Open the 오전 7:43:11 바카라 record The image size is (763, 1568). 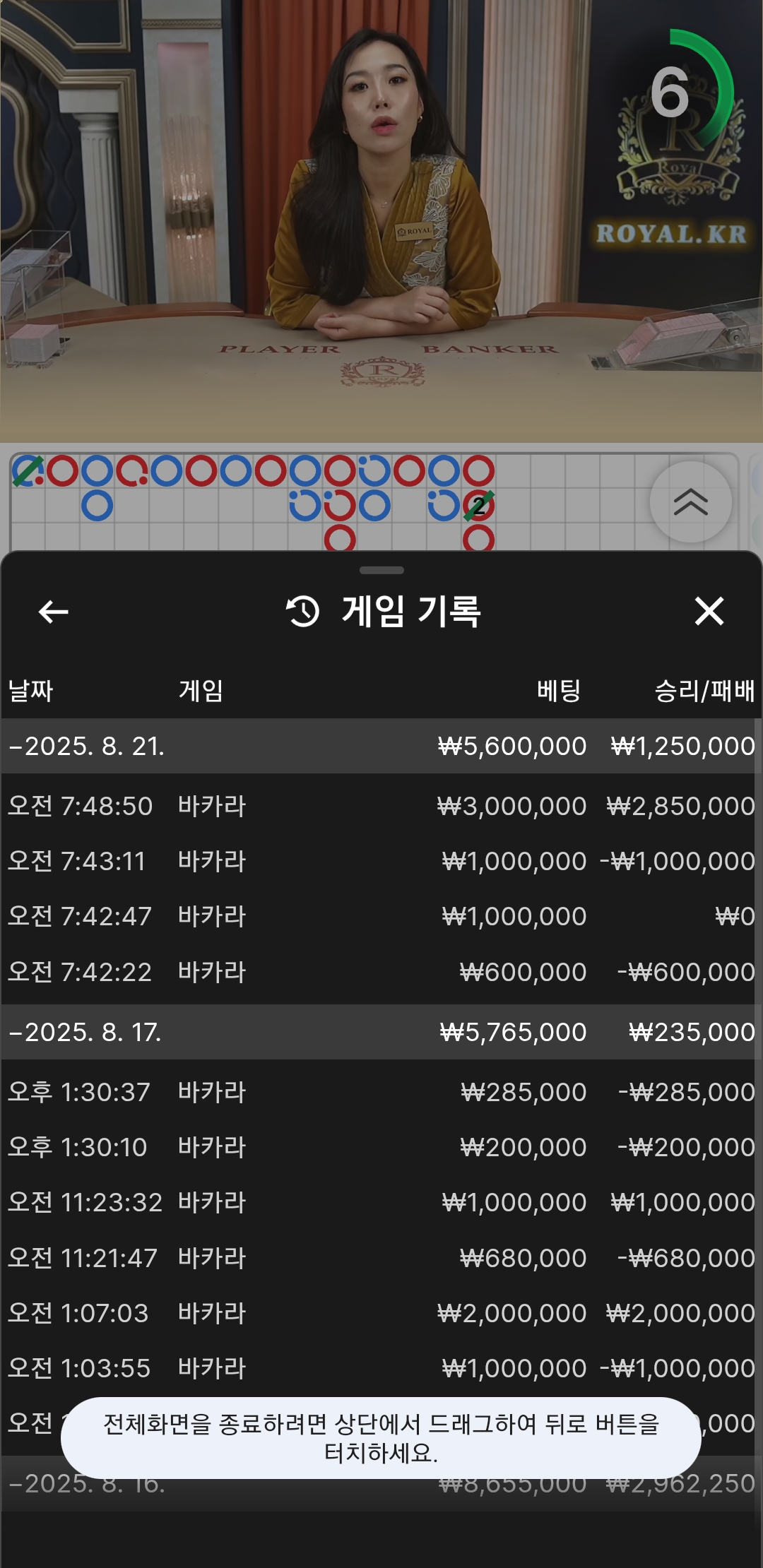tap(381, 861)
